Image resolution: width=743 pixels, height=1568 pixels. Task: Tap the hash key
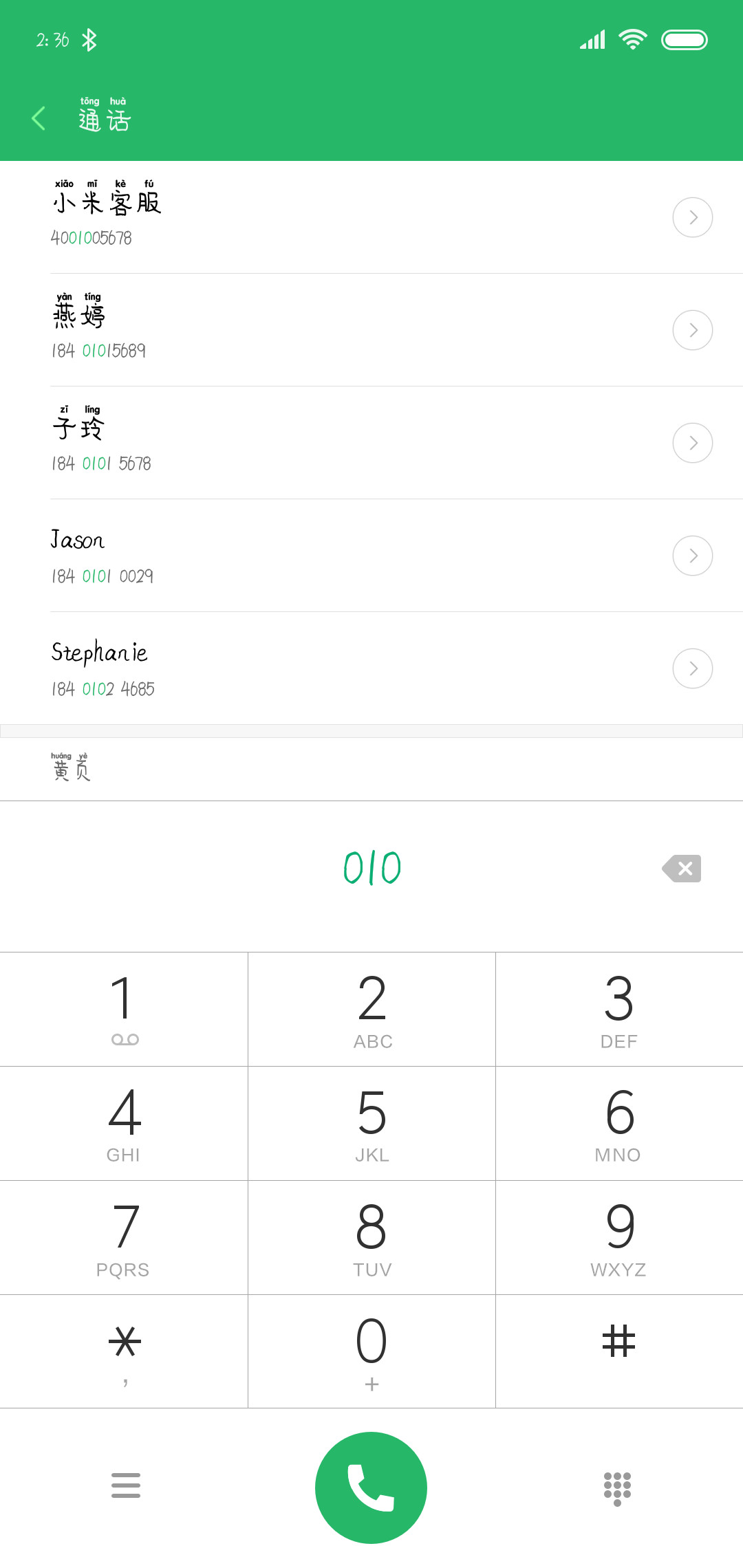point(619,1351)
